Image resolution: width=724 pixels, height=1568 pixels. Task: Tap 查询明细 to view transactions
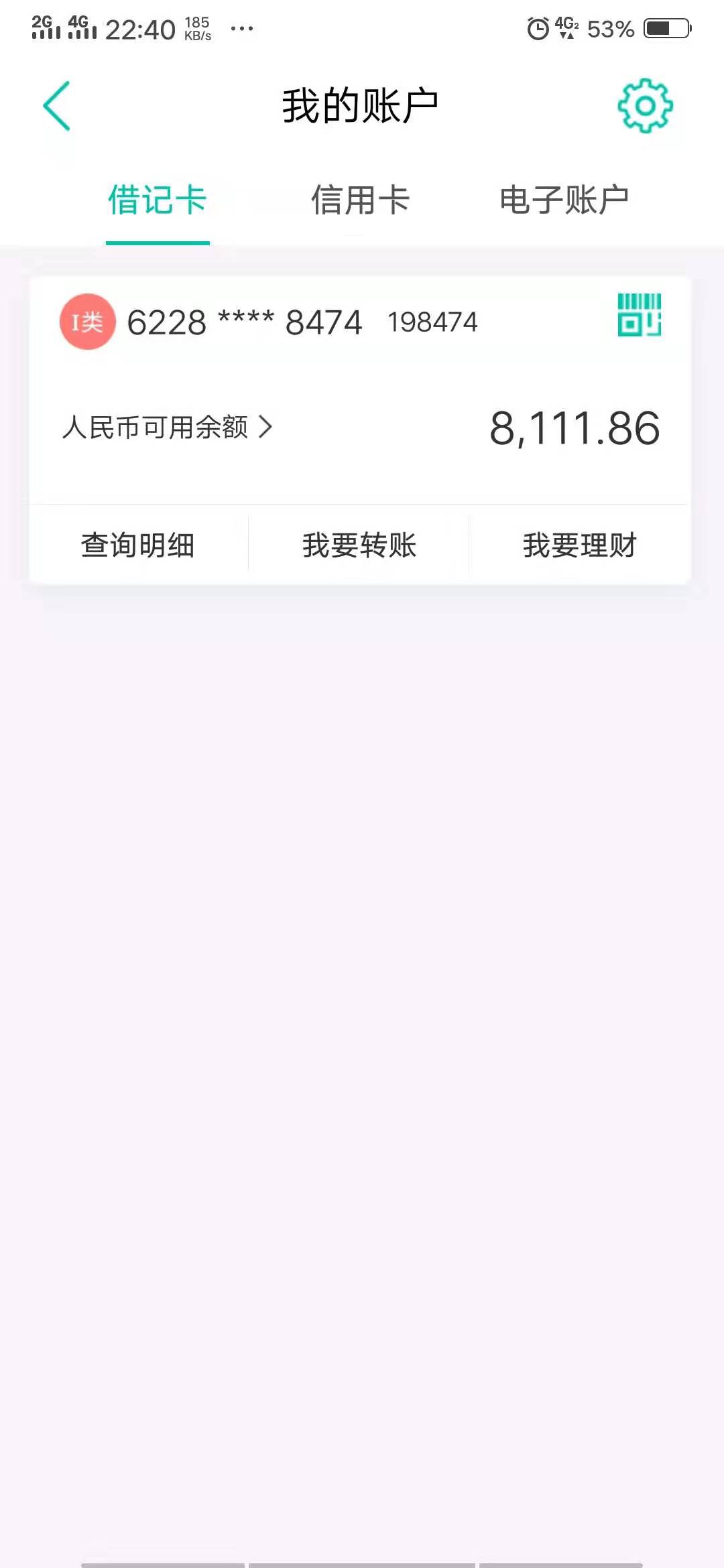138,545
